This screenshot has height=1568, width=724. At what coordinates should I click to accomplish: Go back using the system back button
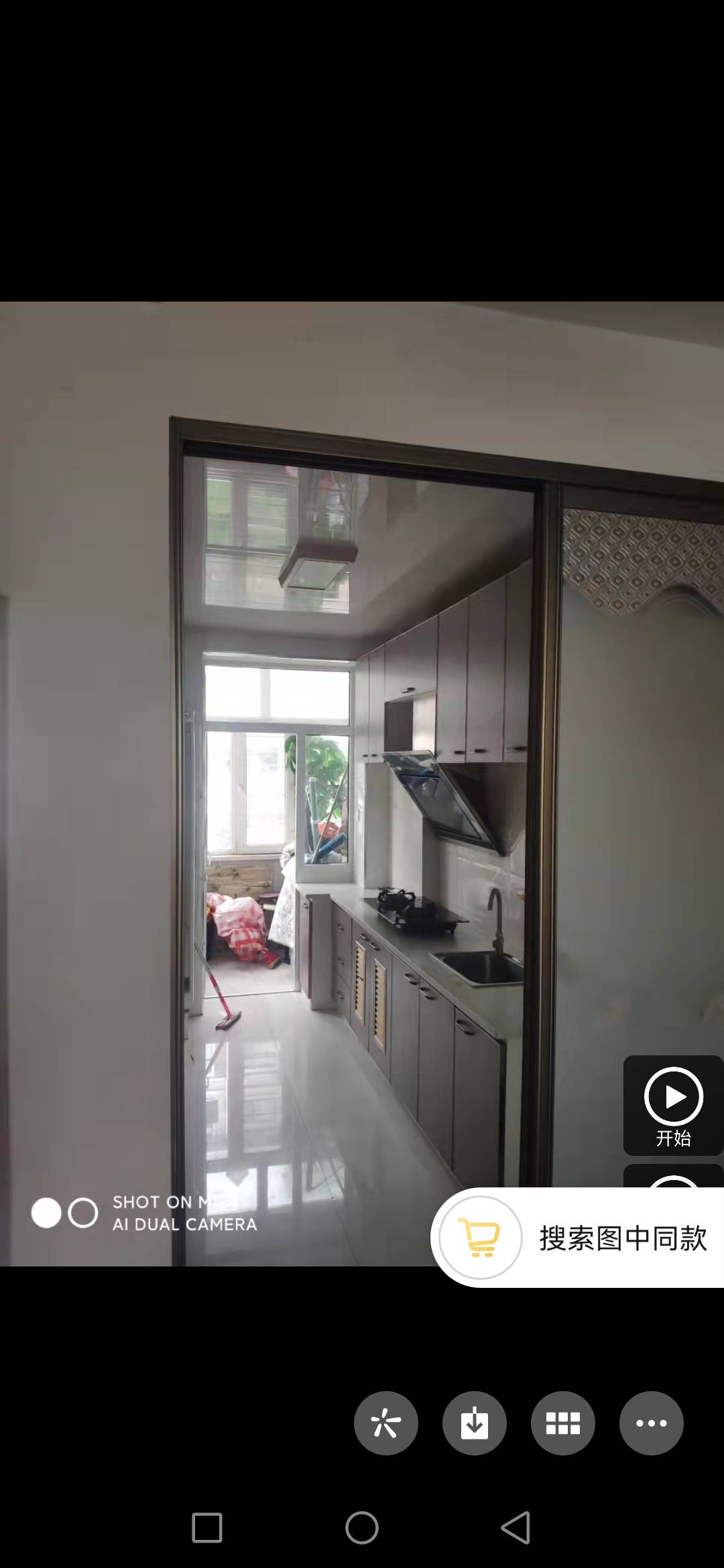pos(516,1528)
